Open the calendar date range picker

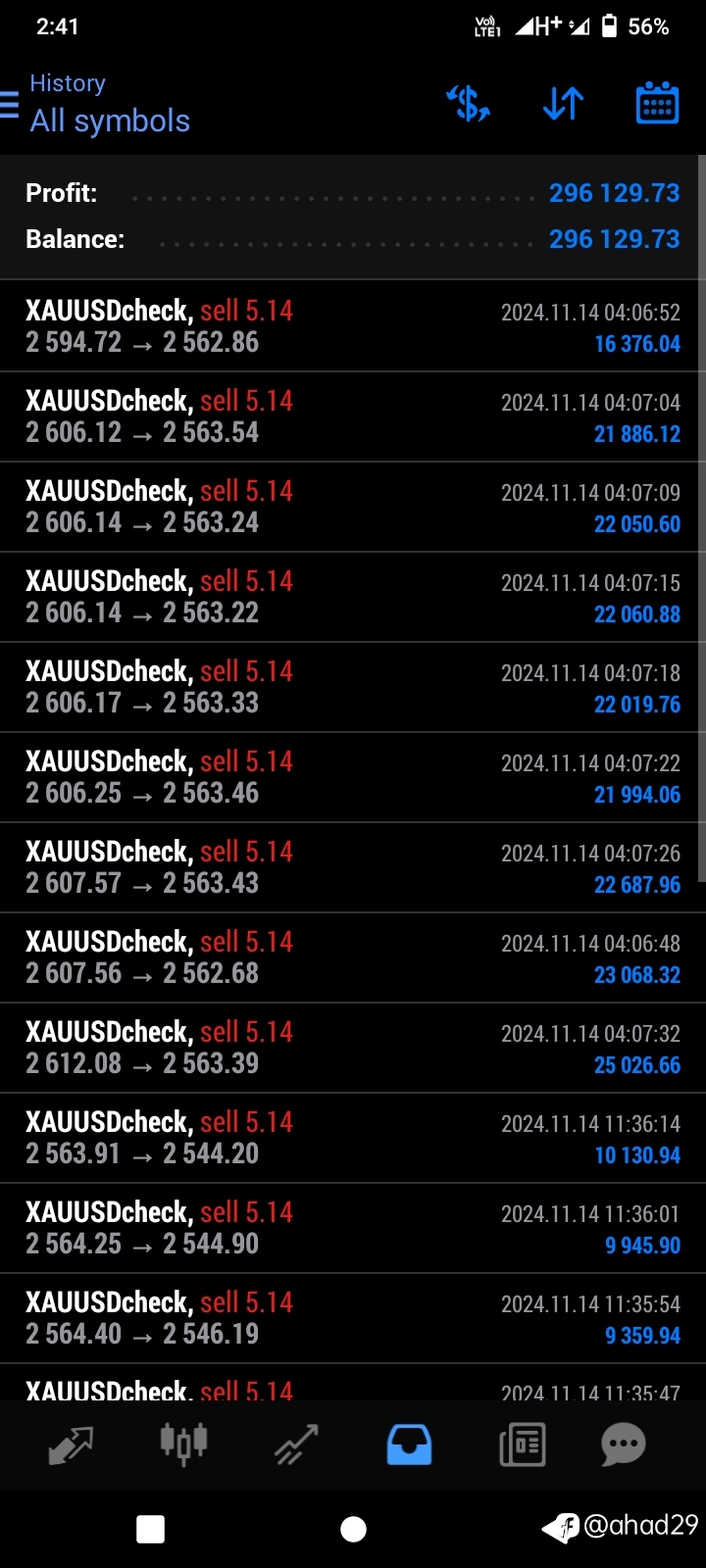pos(657,103)
